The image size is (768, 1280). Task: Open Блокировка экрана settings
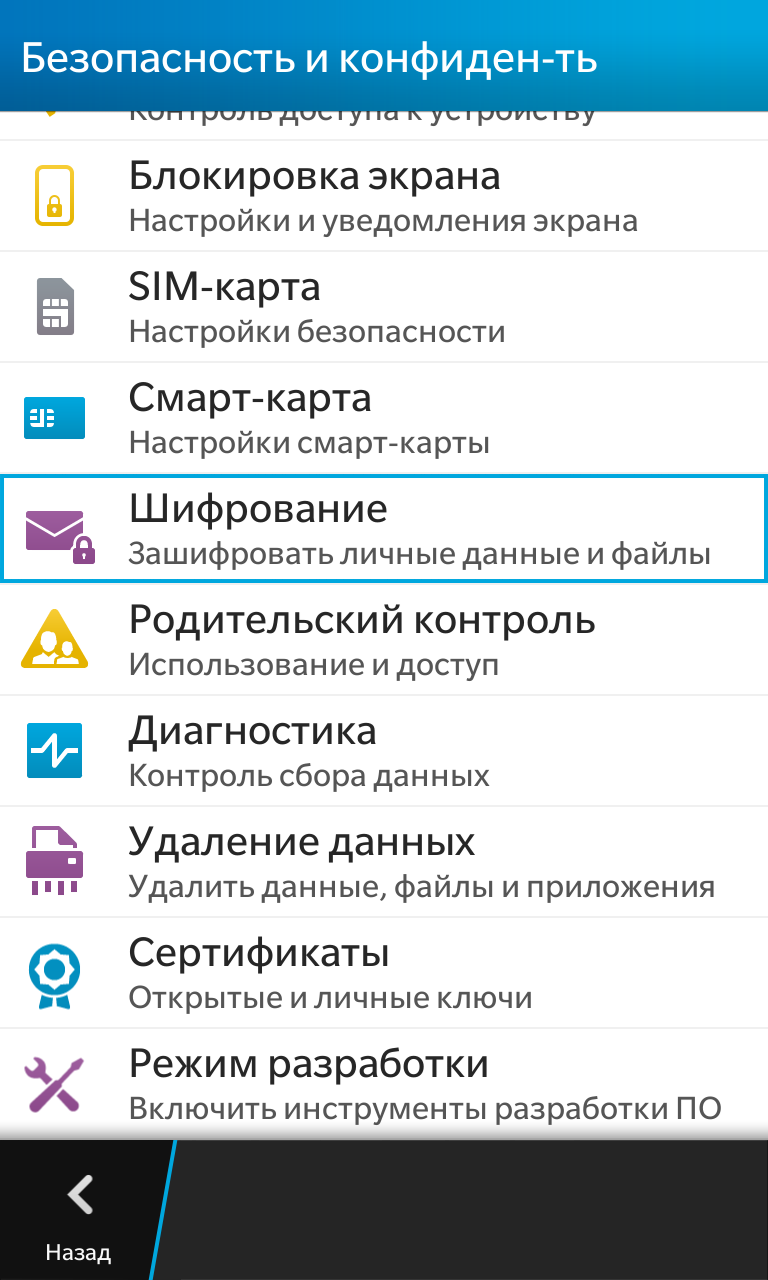pyautogui.click(x=384, y=196)
